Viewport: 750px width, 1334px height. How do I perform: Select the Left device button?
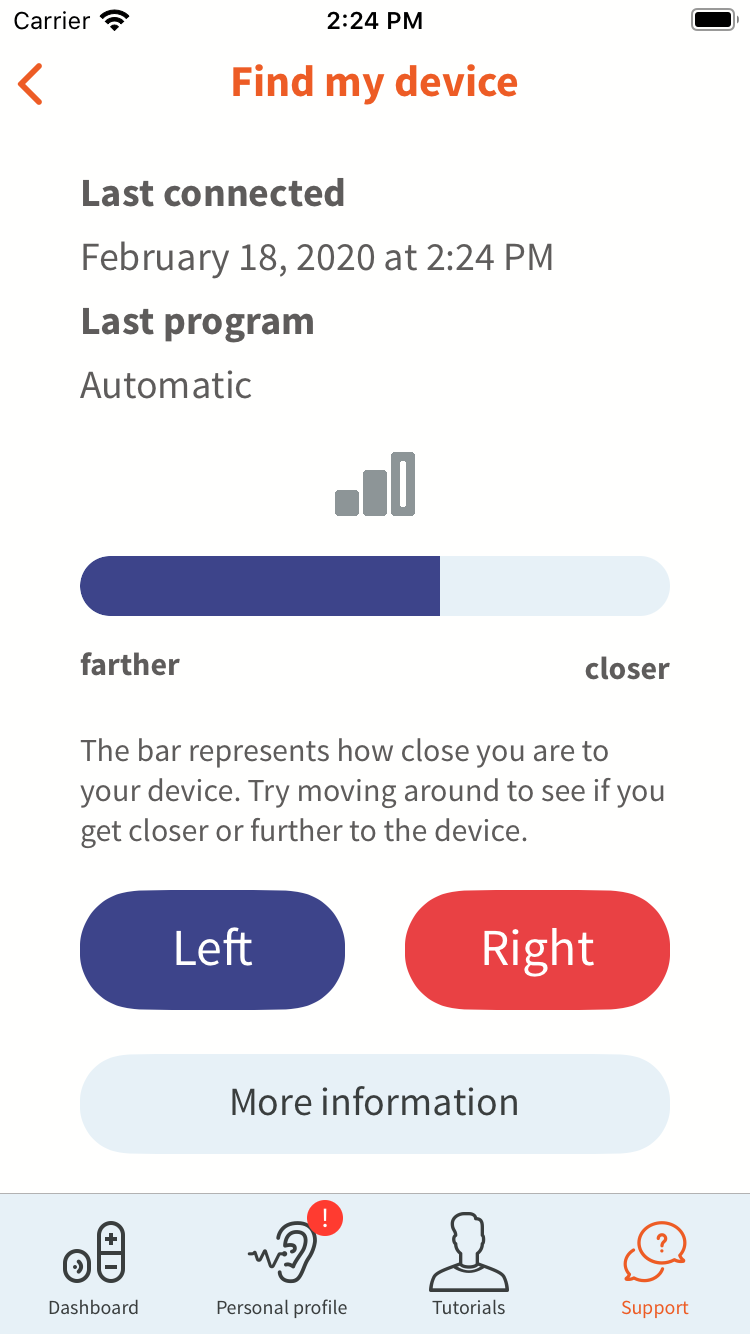point(212,949)
